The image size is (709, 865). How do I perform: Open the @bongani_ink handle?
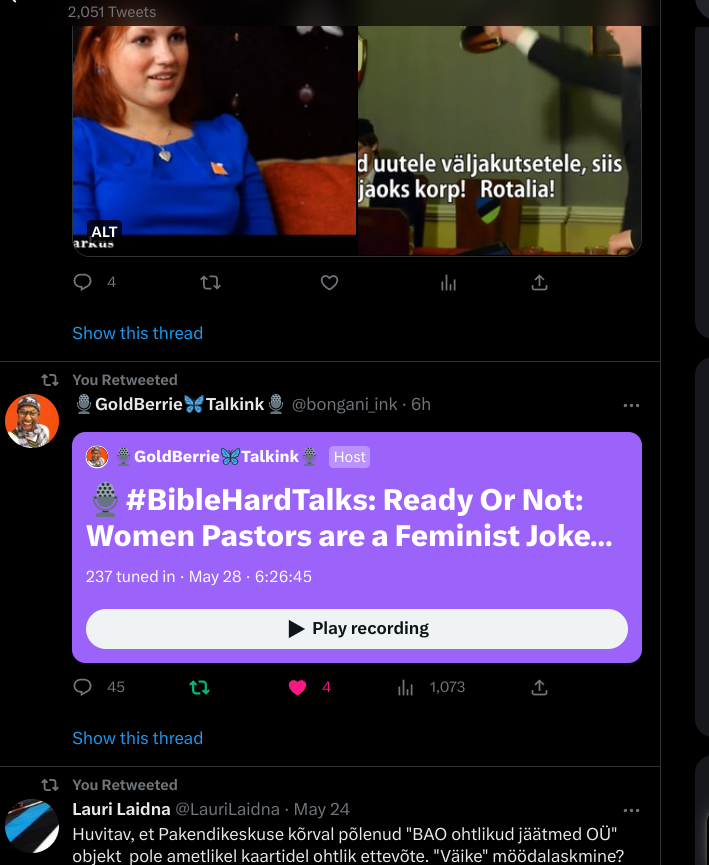coord(343,404)
